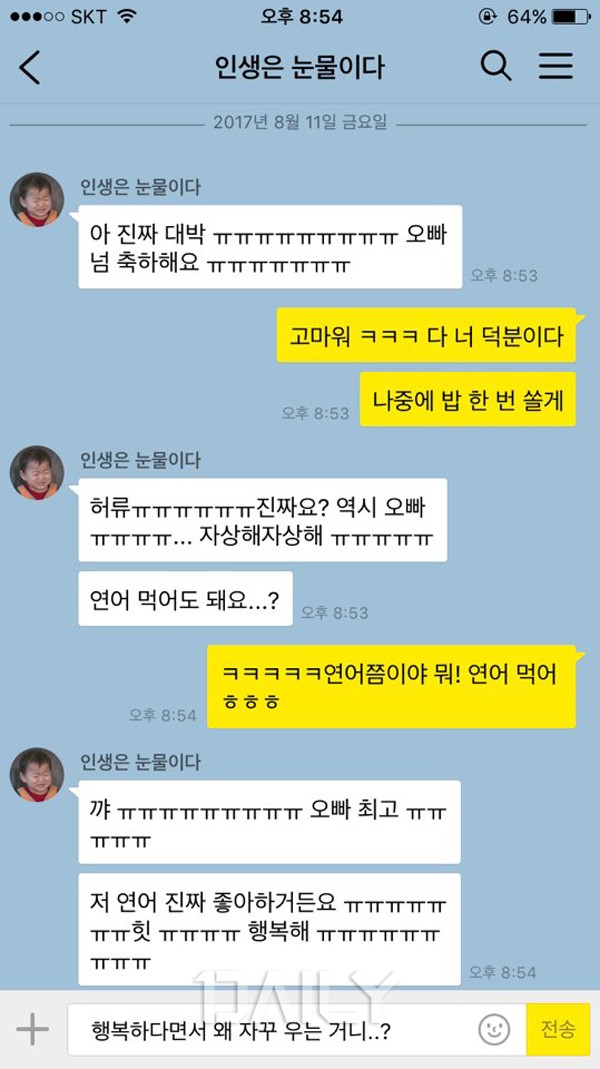This screenshot has width=600, height=1069.
Task: Open the sender's profile photo beside the 아 진짜 대박 message
Action: (x=37, y=199)
